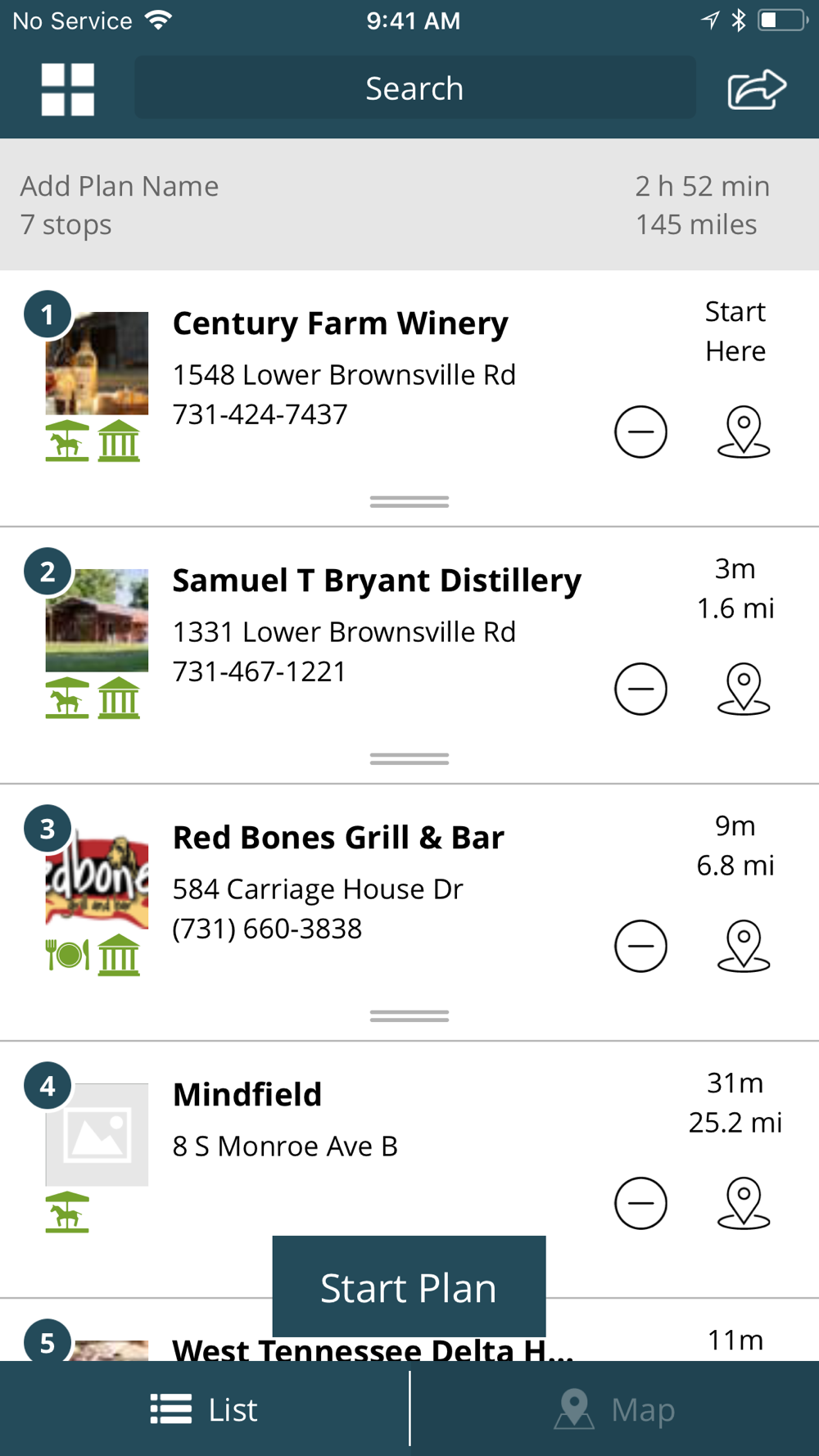
Task: Open the grid menu icon
Action: 68,89
